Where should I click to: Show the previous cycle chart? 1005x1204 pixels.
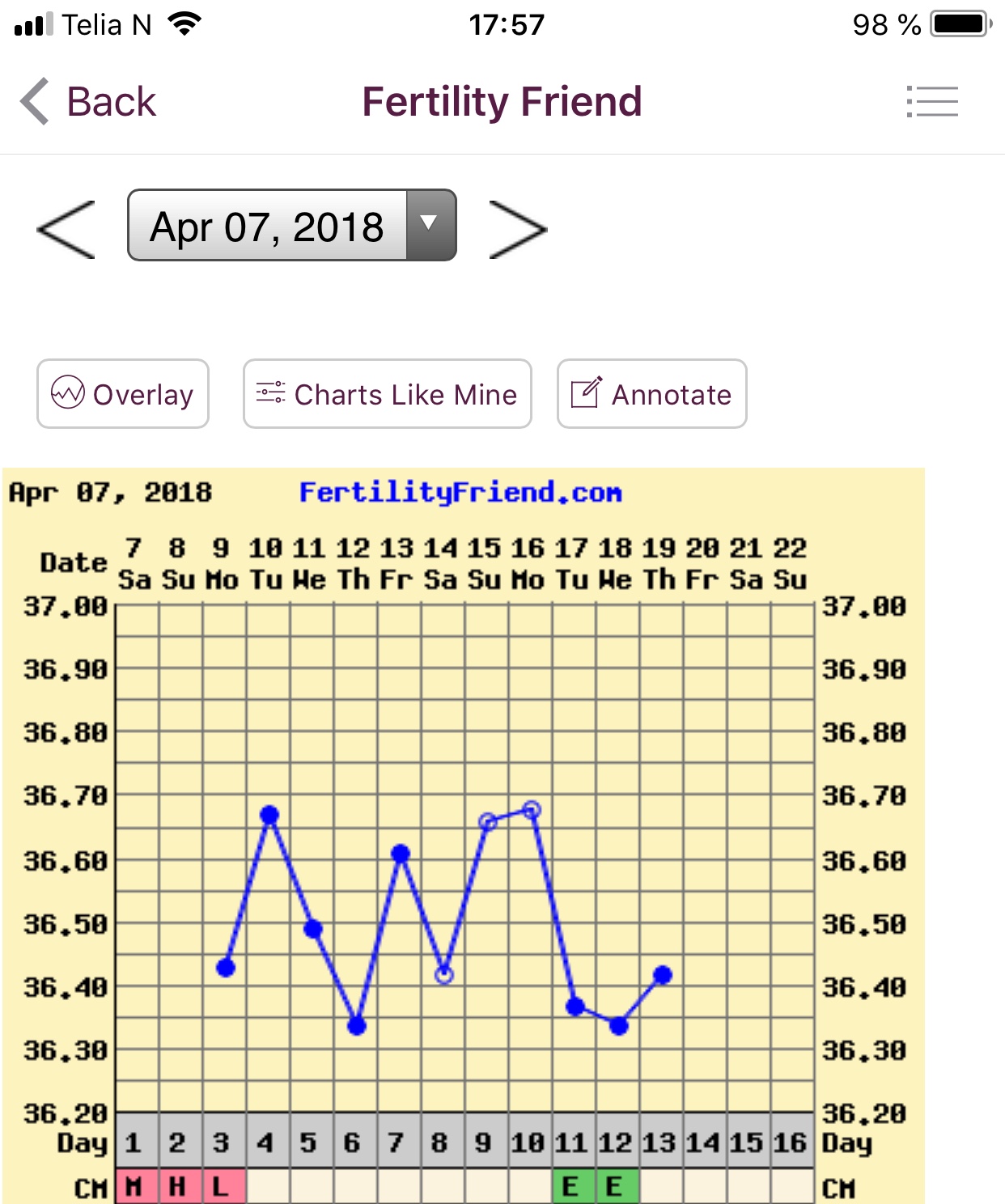pyautogui.click(x=66, y=230)
